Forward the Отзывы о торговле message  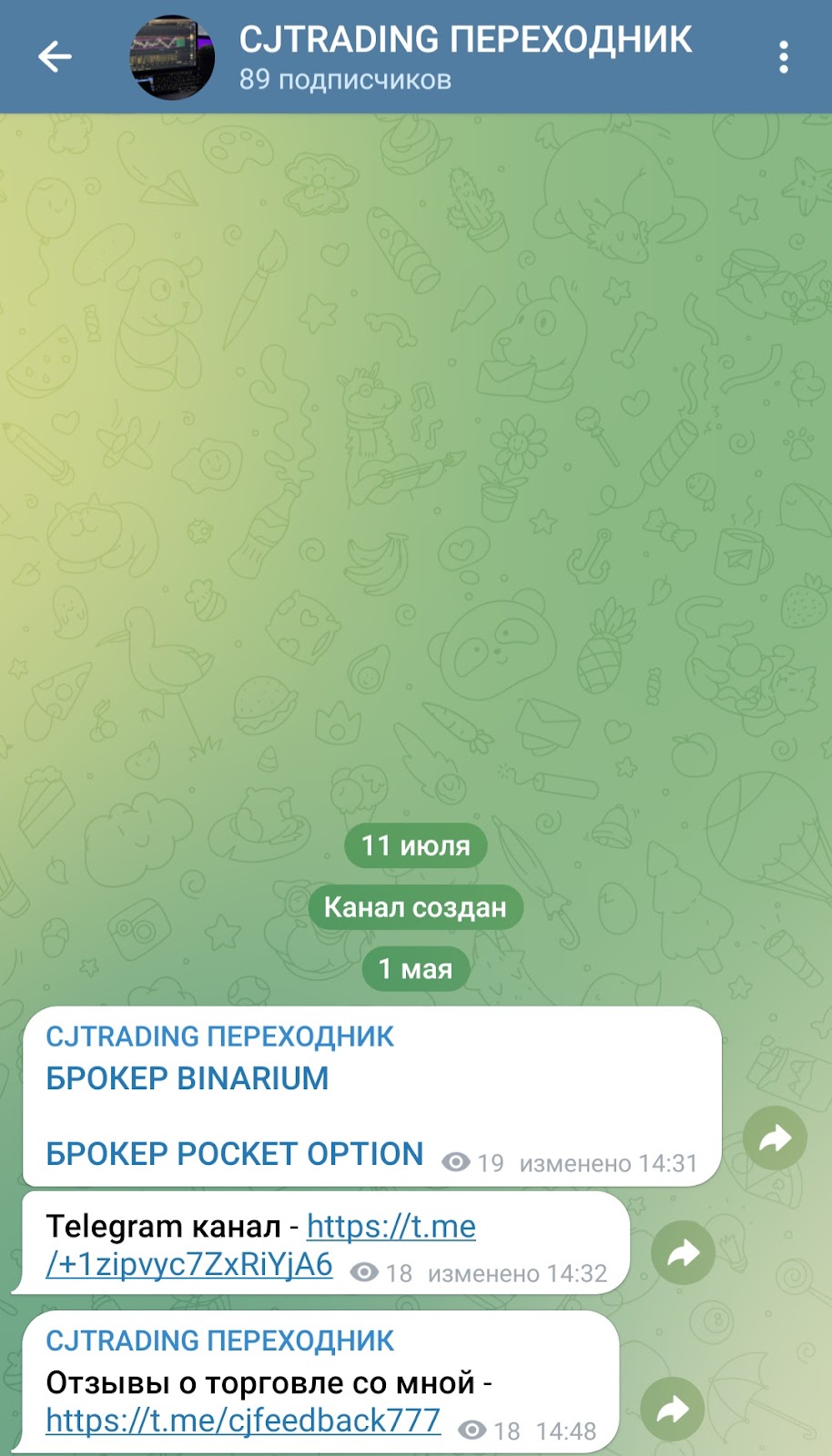click(673, 1410)
